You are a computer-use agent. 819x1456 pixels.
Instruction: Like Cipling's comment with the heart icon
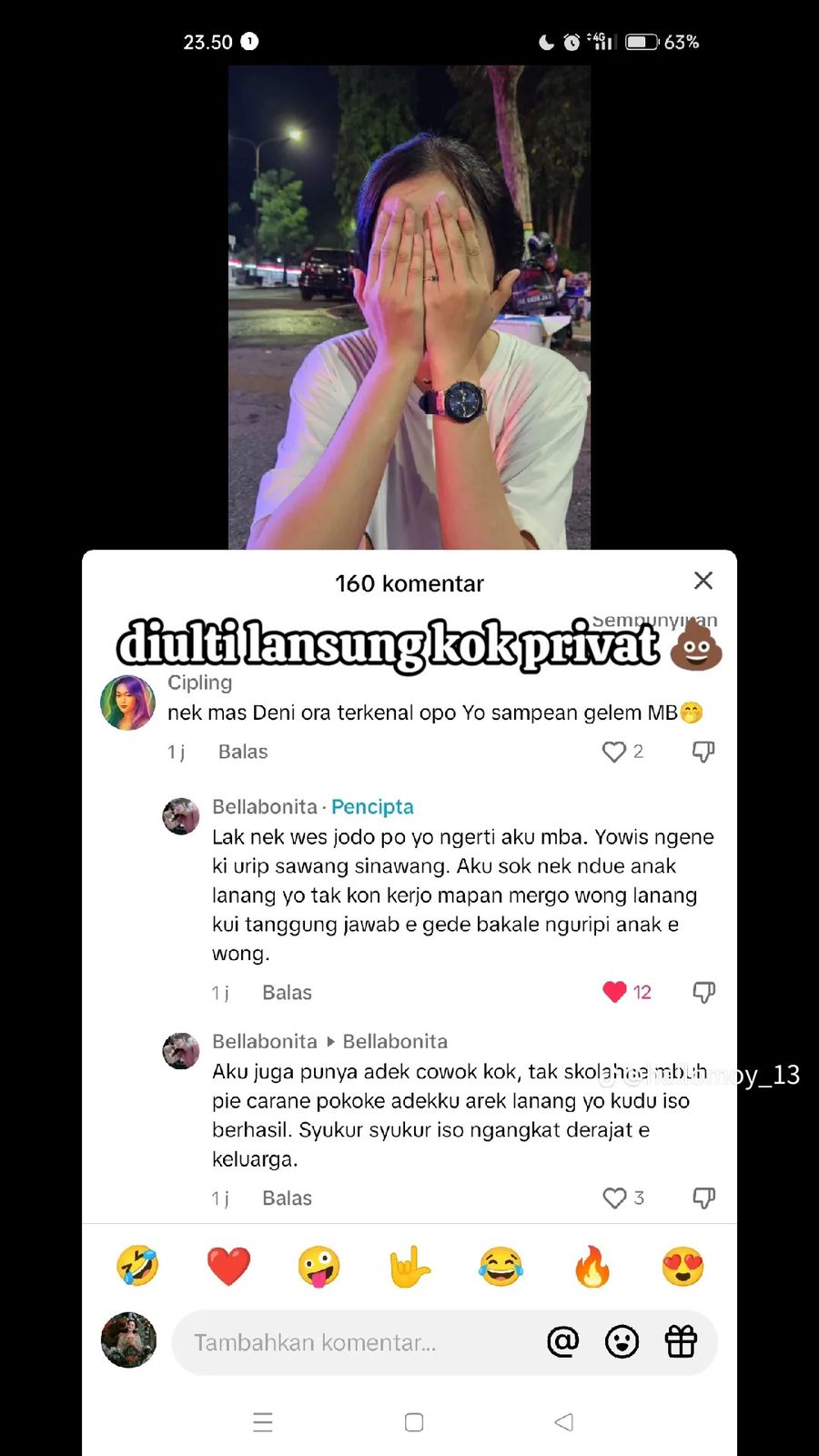pos(613,752)
